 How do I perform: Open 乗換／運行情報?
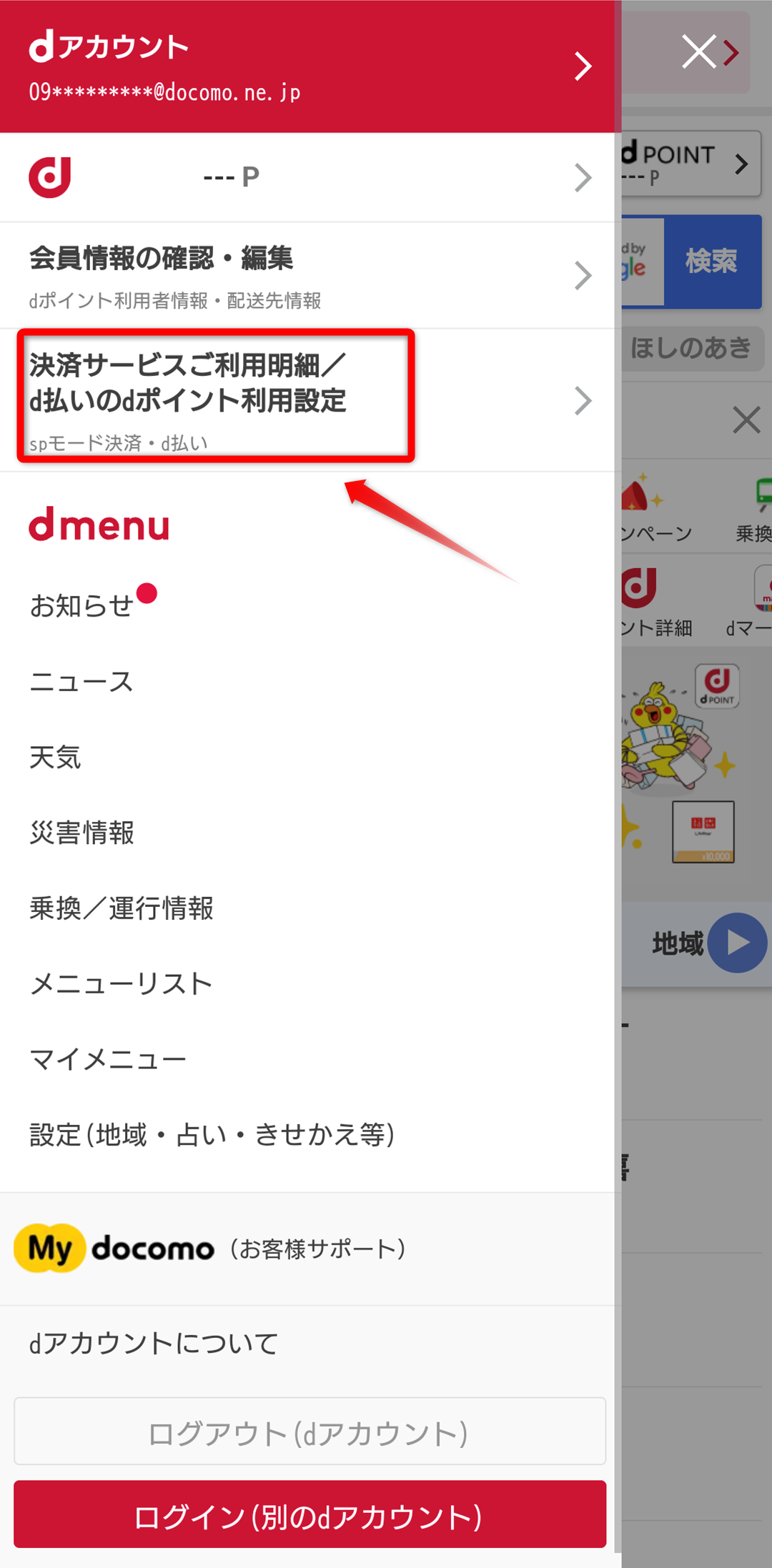(x=122, y=908)
